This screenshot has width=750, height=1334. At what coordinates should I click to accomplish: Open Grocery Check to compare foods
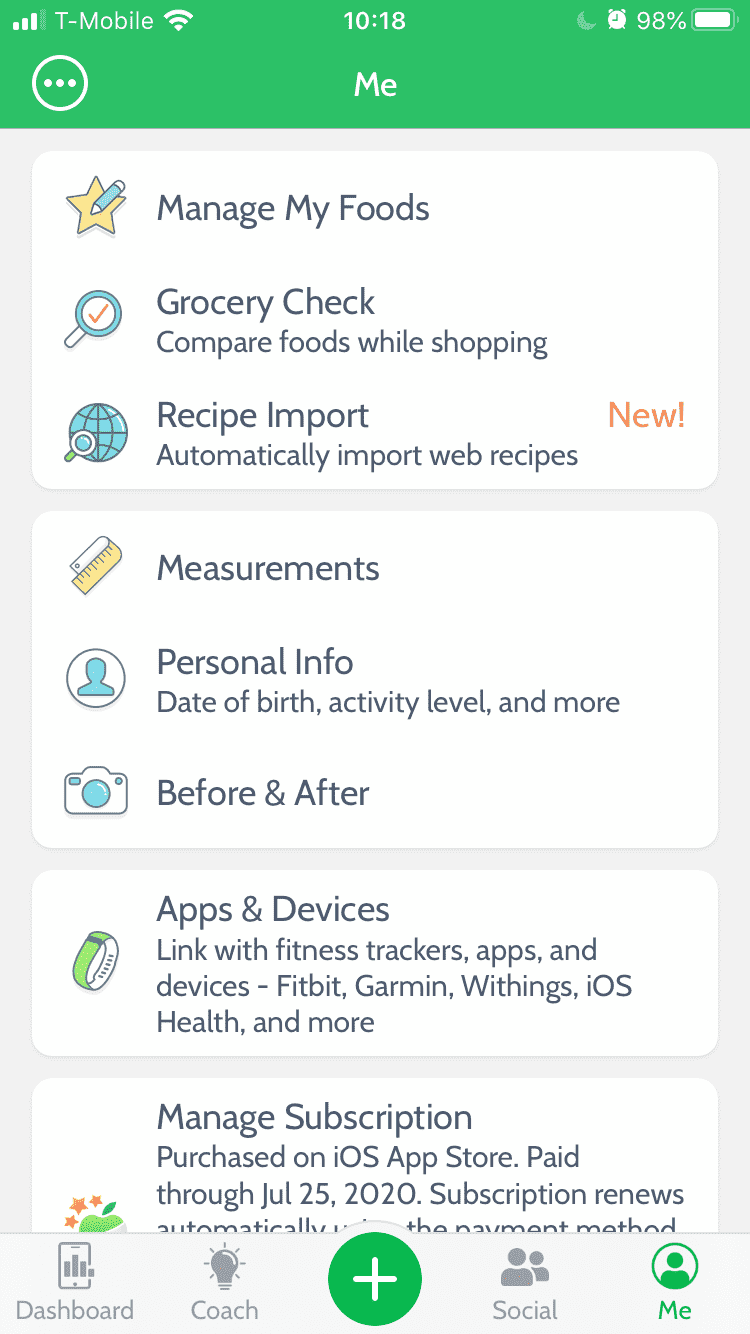click(351, 320)
